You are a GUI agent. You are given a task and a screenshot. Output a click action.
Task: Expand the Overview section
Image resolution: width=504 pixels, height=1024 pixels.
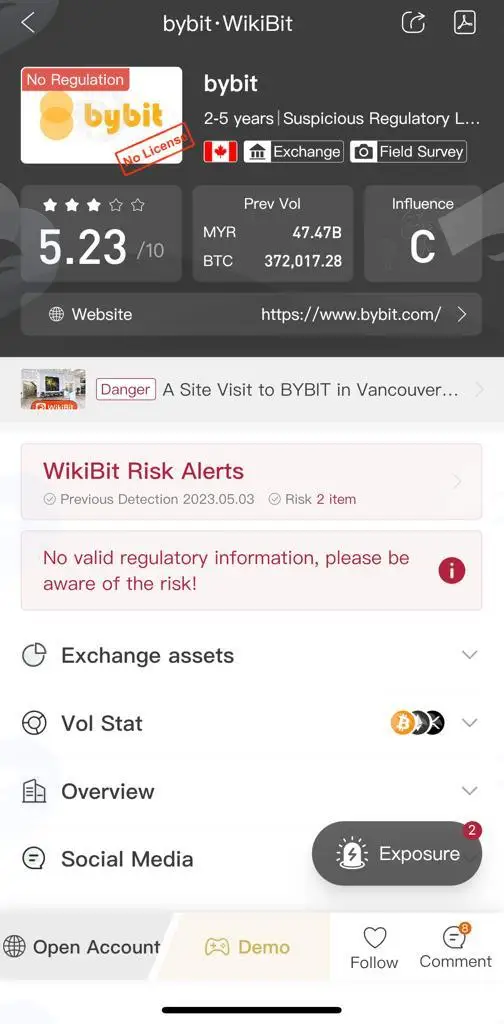251,791
